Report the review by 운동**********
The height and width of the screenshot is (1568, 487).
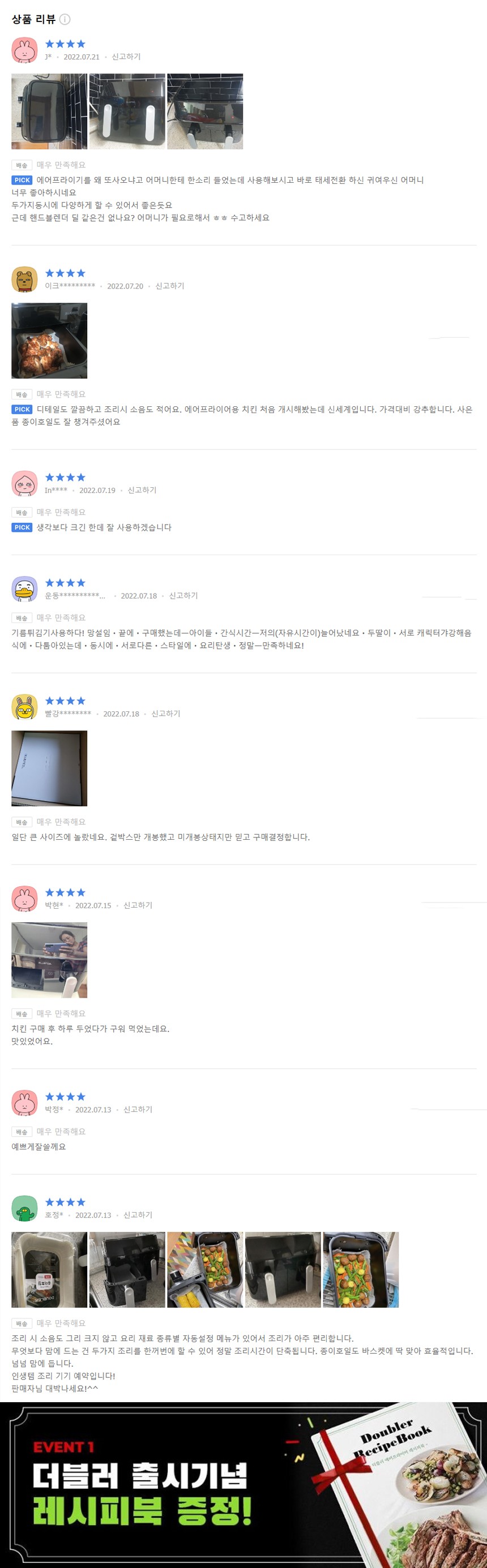click(x=183, y=596)
